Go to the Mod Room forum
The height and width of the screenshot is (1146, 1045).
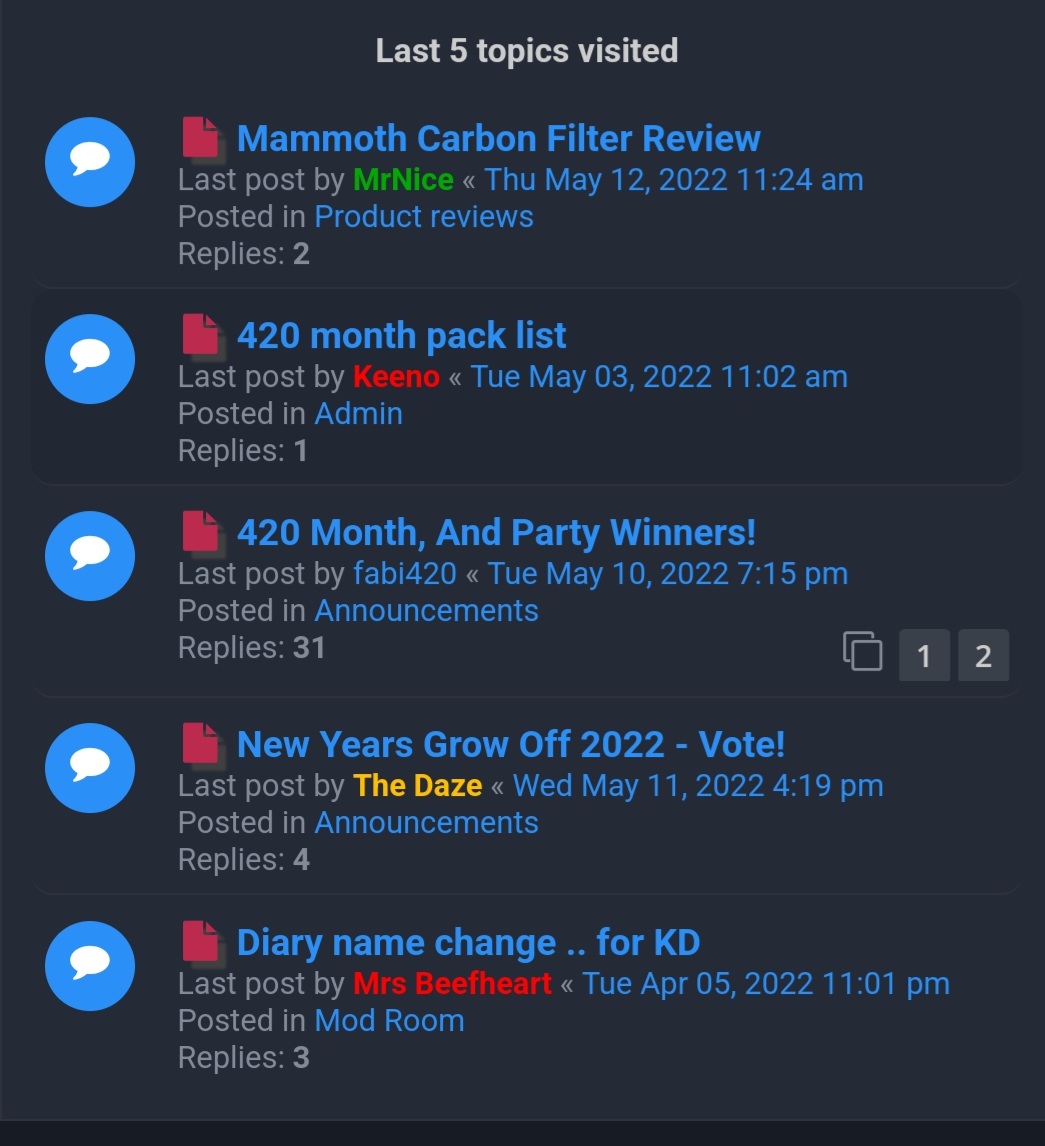389,1021
